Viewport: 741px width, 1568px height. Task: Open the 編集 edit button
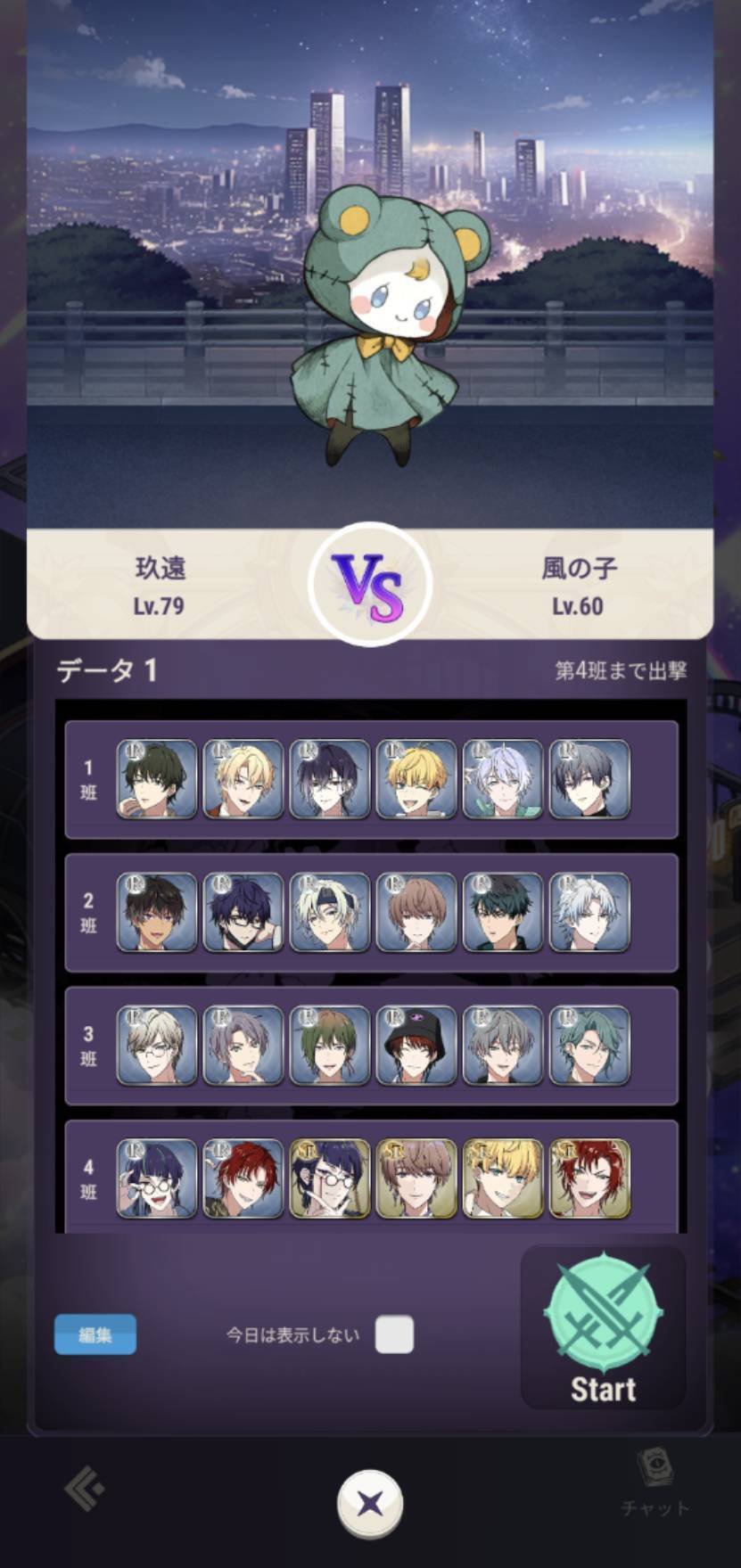coord(95,1334)
